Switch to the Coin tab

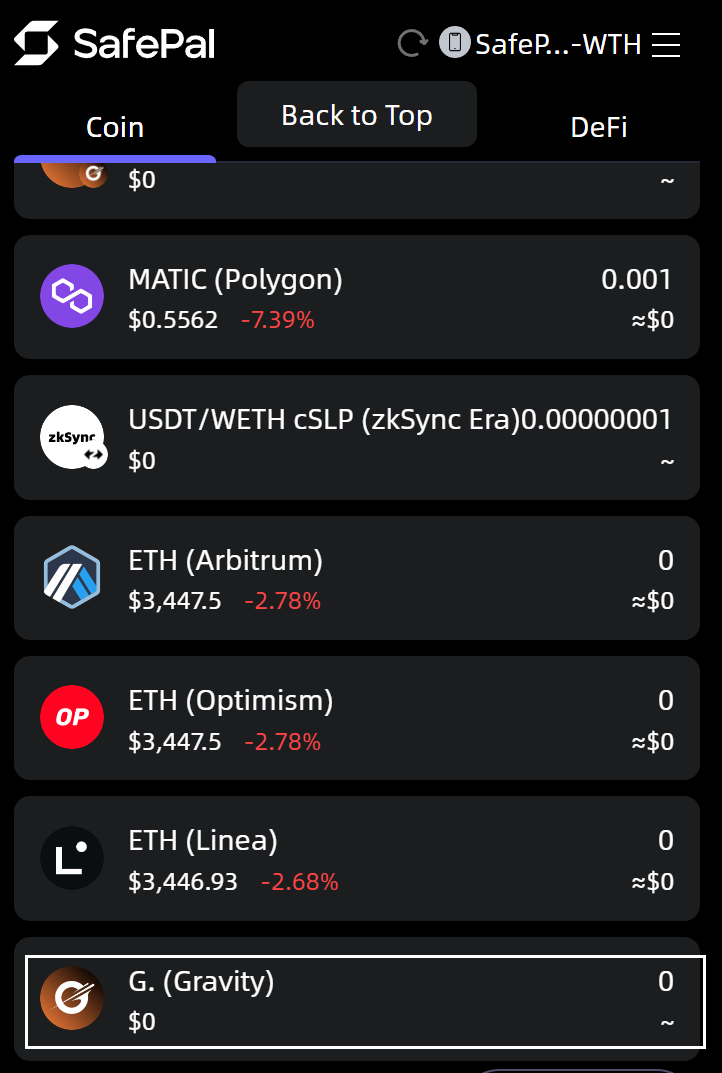115,128
